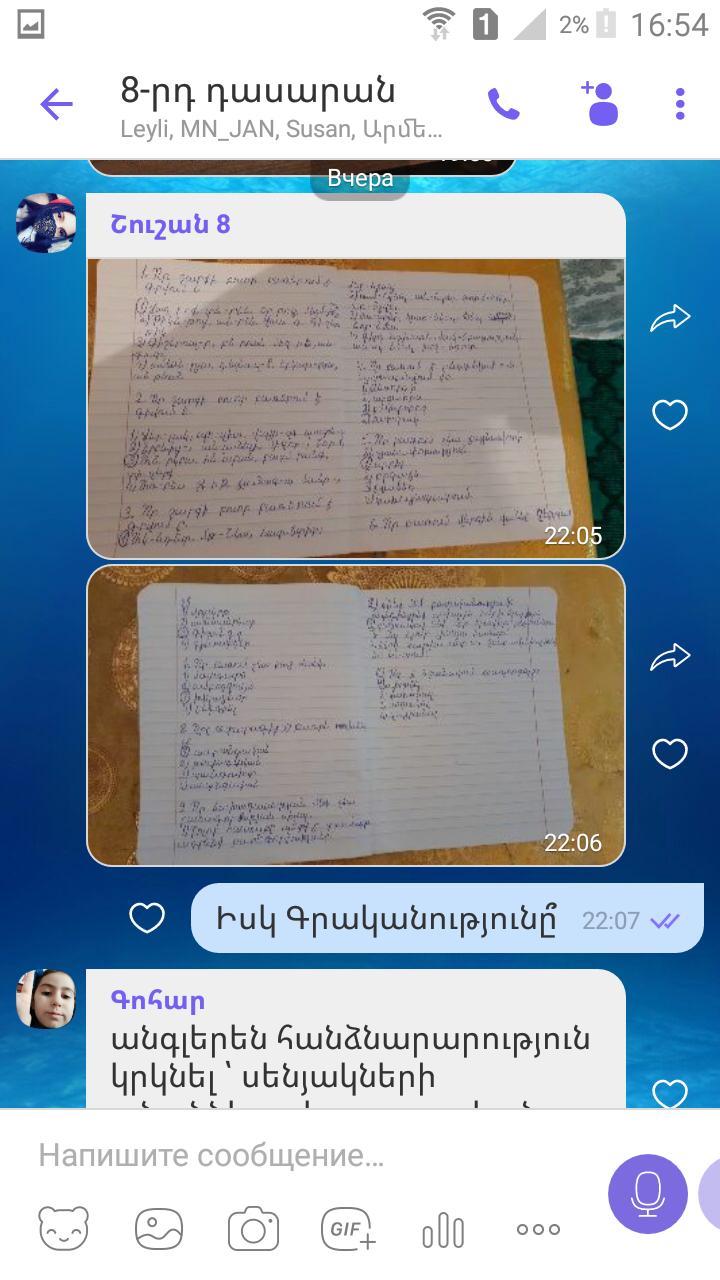Image resolution: width=720 pixels, height=1280 pixels.
Task: Open the sticker menu
Action: point(64,1229)
